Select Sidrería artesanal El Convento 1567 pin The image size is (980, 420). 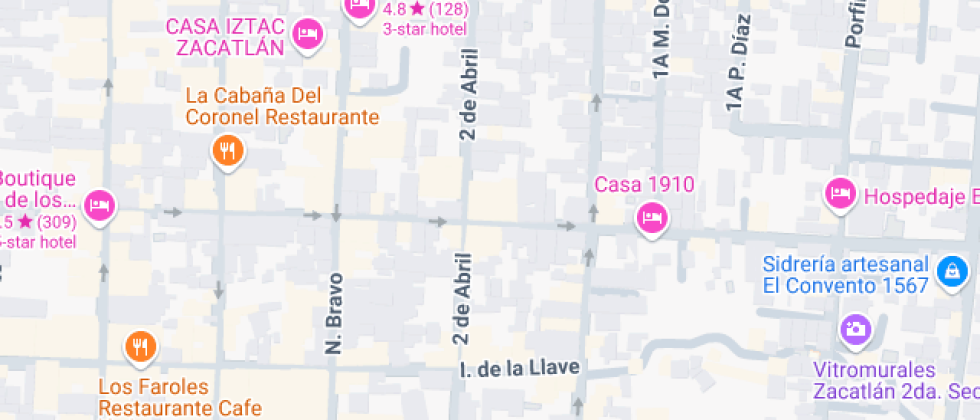(x=952, y=273)
